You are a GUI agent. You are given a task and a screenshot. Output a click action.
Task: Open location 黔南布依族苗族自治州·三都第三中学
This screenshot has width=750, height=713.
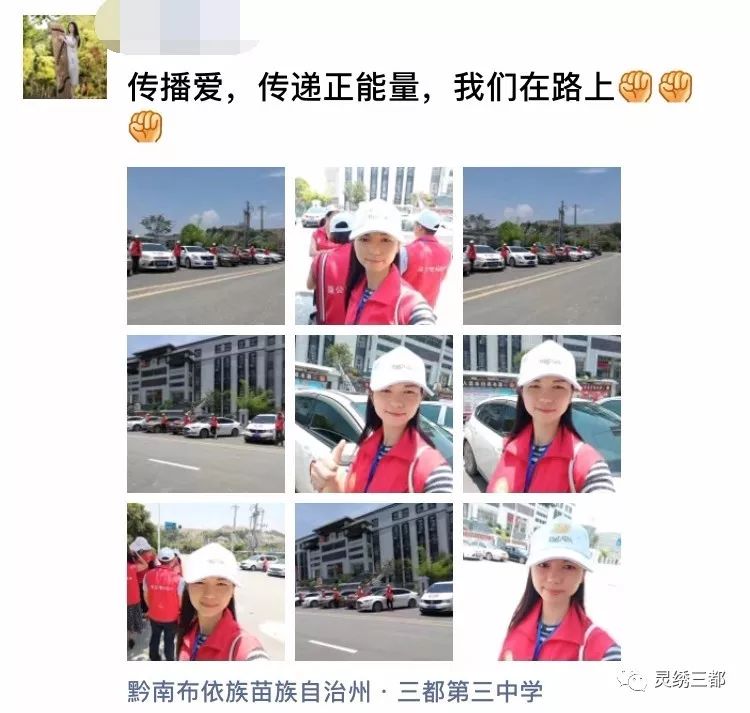[x=335, y=691]
